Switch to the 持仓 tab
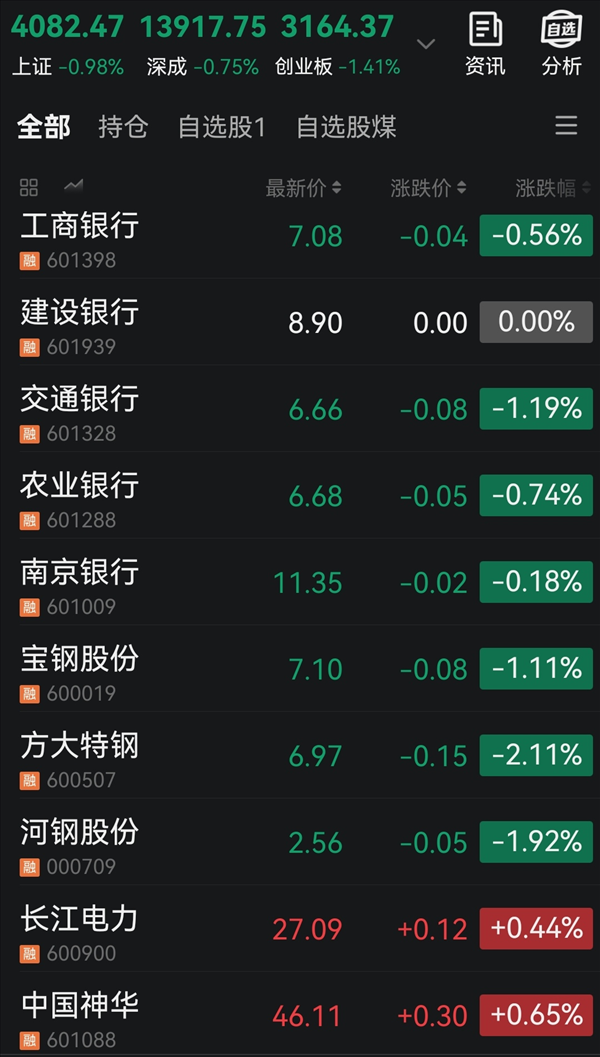The width and height of the screenshot is (600, 1057). pyautogui.click(x=123, y=127)
